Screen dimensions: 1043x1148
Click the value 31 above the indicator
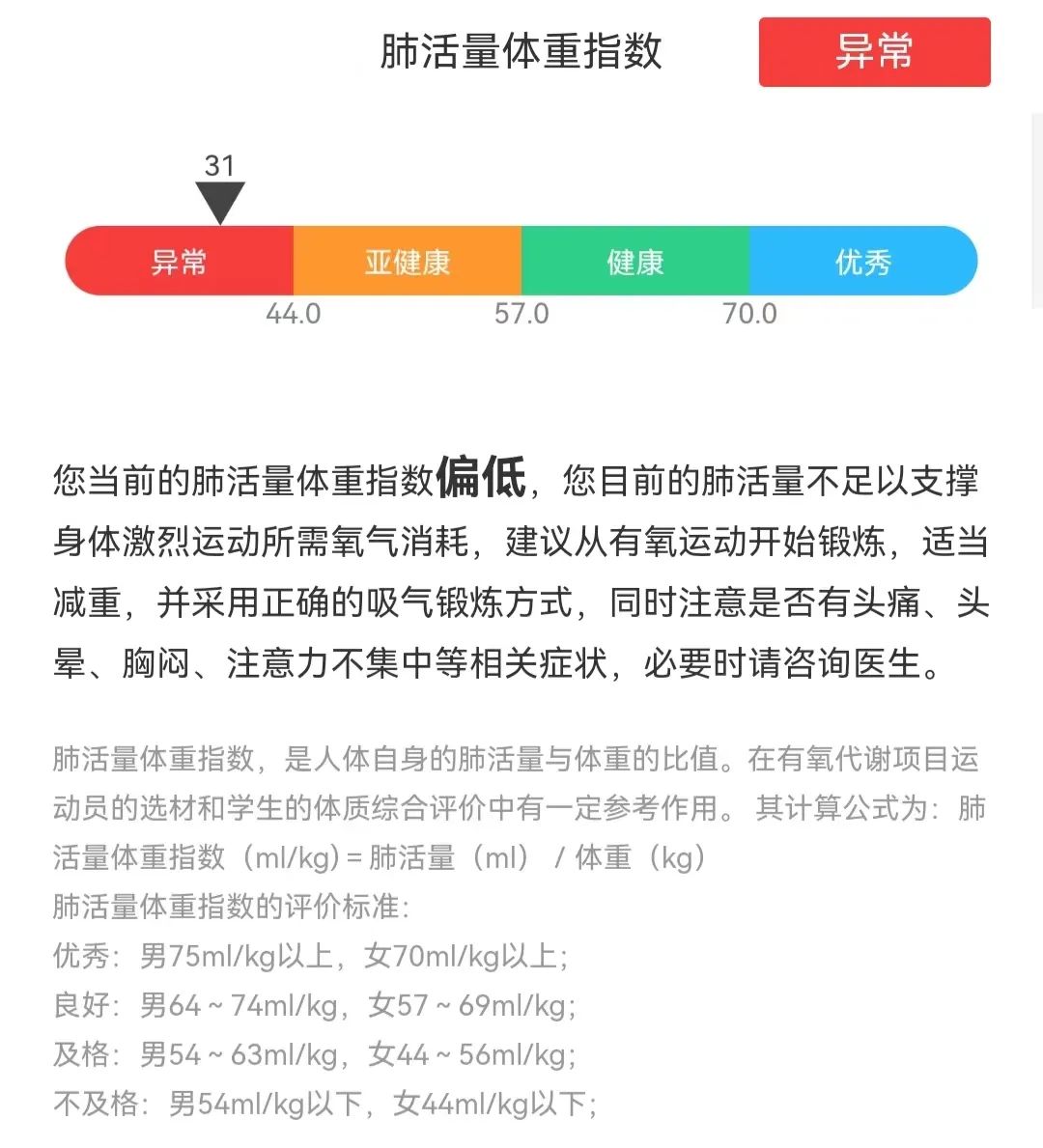[221, 165]
